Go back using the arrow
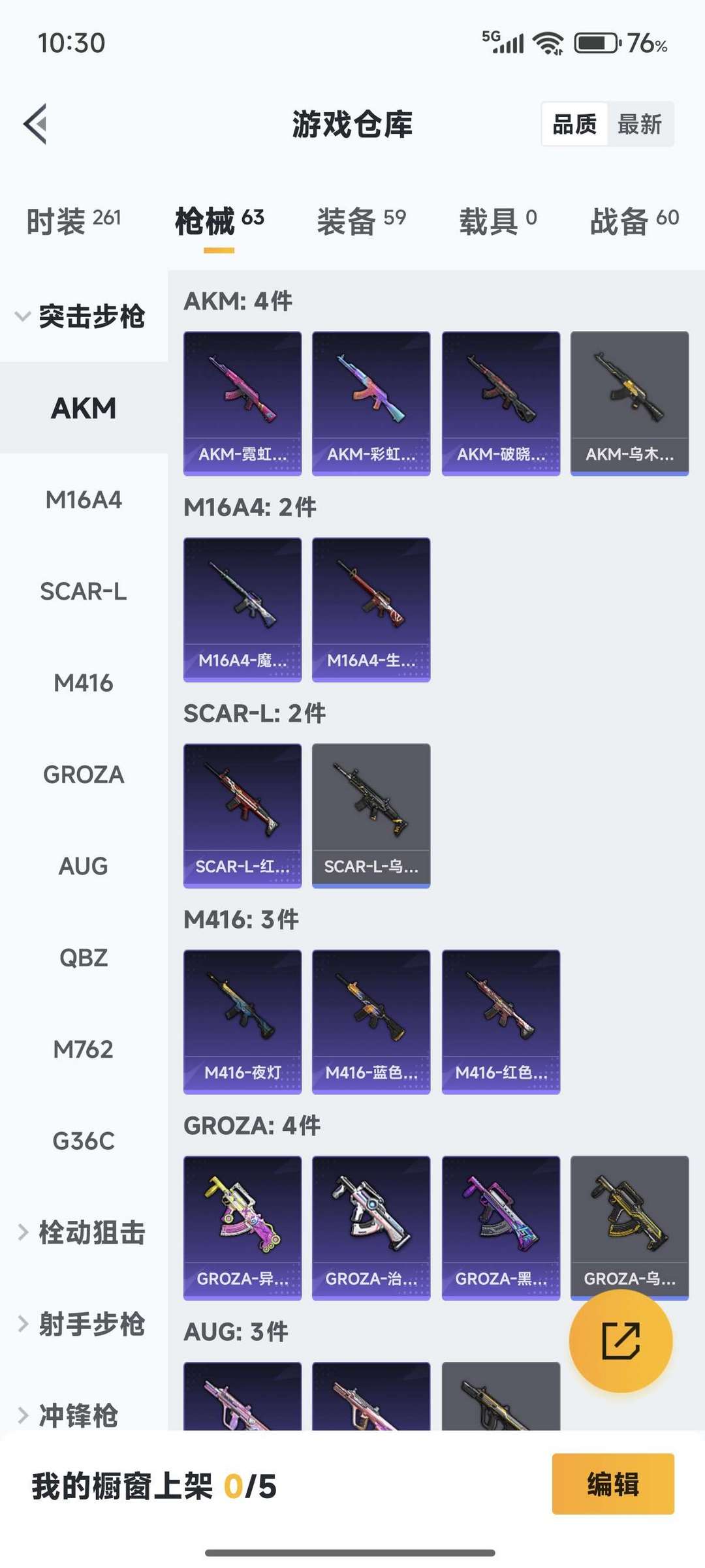Screen dimensions: 705x1568 tap(35, 123)
